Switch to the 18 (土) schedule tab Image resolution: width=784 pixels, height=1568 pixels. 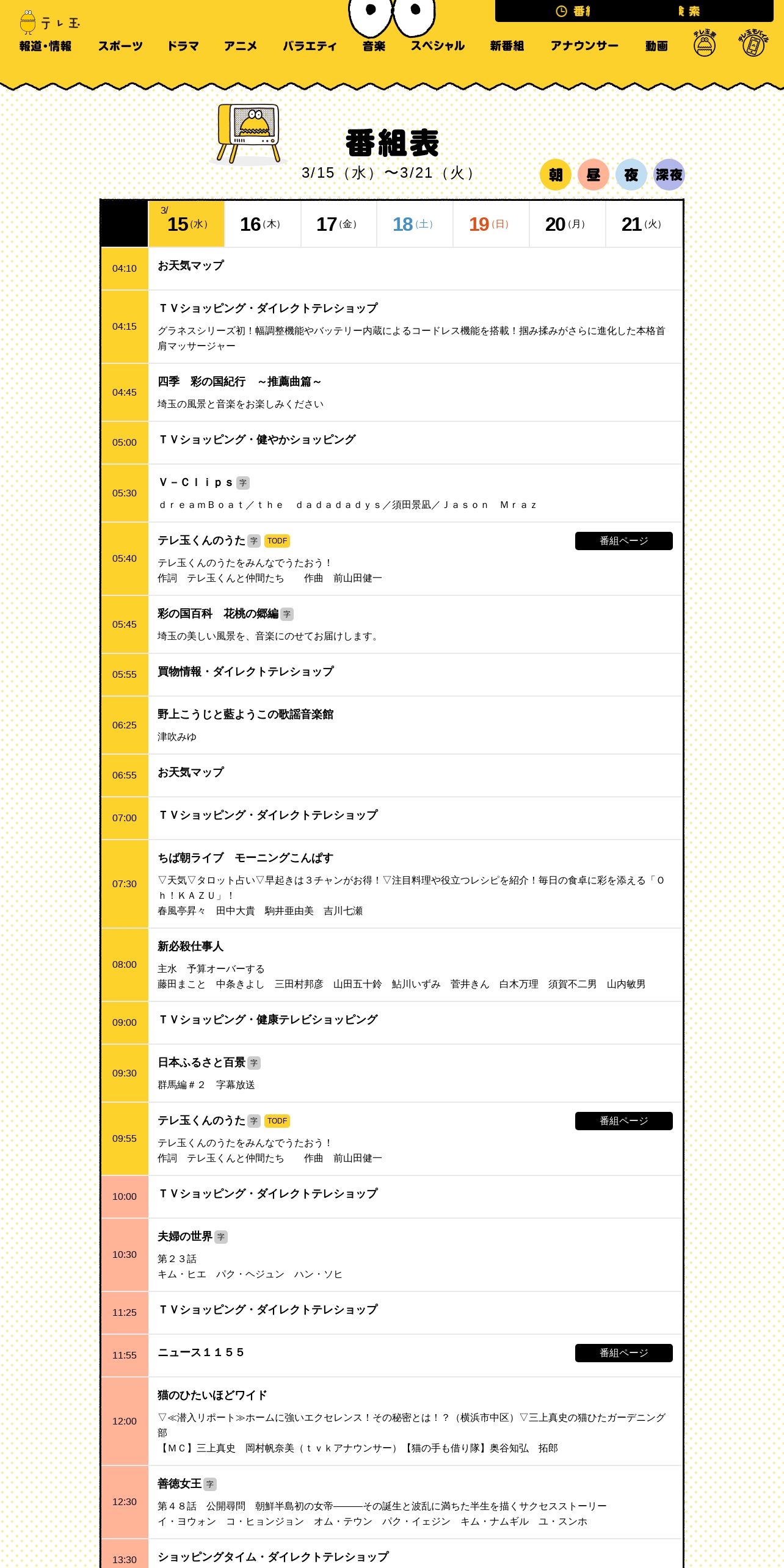[x=415, y=224]
